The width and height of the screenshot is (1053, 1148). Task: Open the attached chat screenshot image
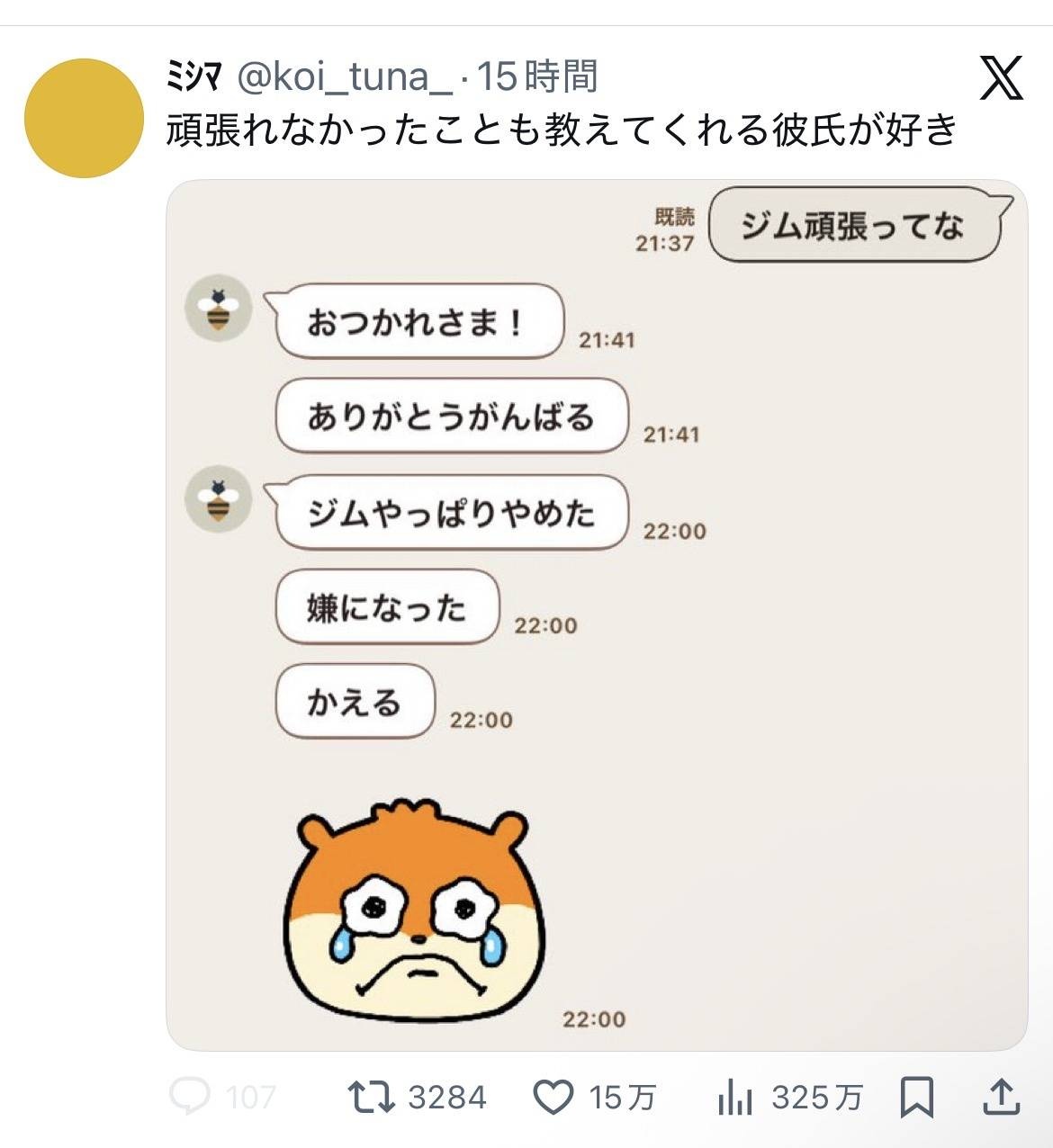pyautogui.click(x=596, y=614)
